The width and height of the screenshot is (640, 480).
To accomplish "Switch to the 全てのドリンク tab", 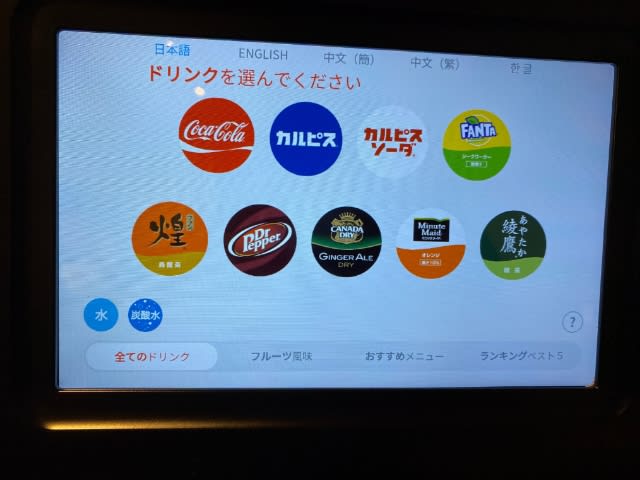I will pyautogui.click(x=152, y=356).
